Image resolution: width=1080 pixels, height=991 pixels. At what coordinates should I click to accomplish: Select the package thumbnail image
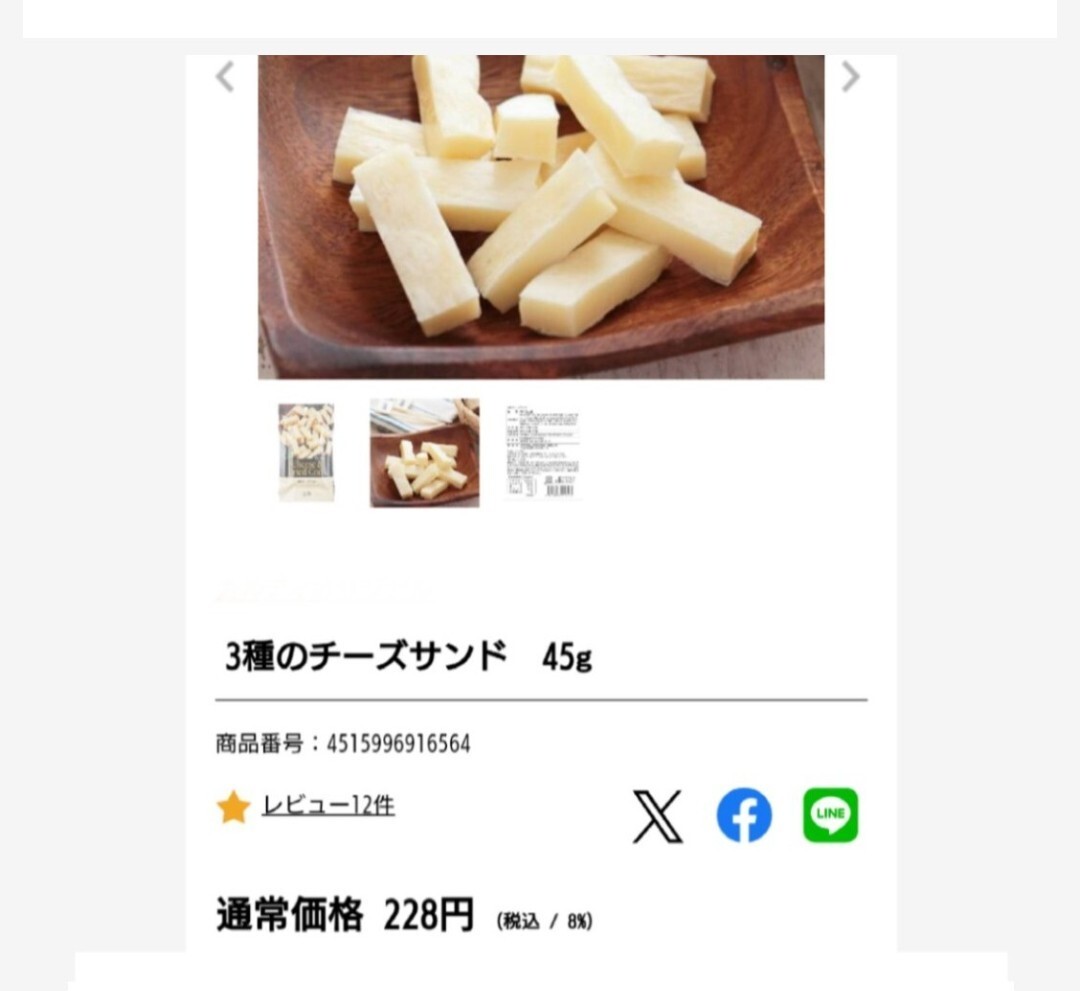click(307, 452)
